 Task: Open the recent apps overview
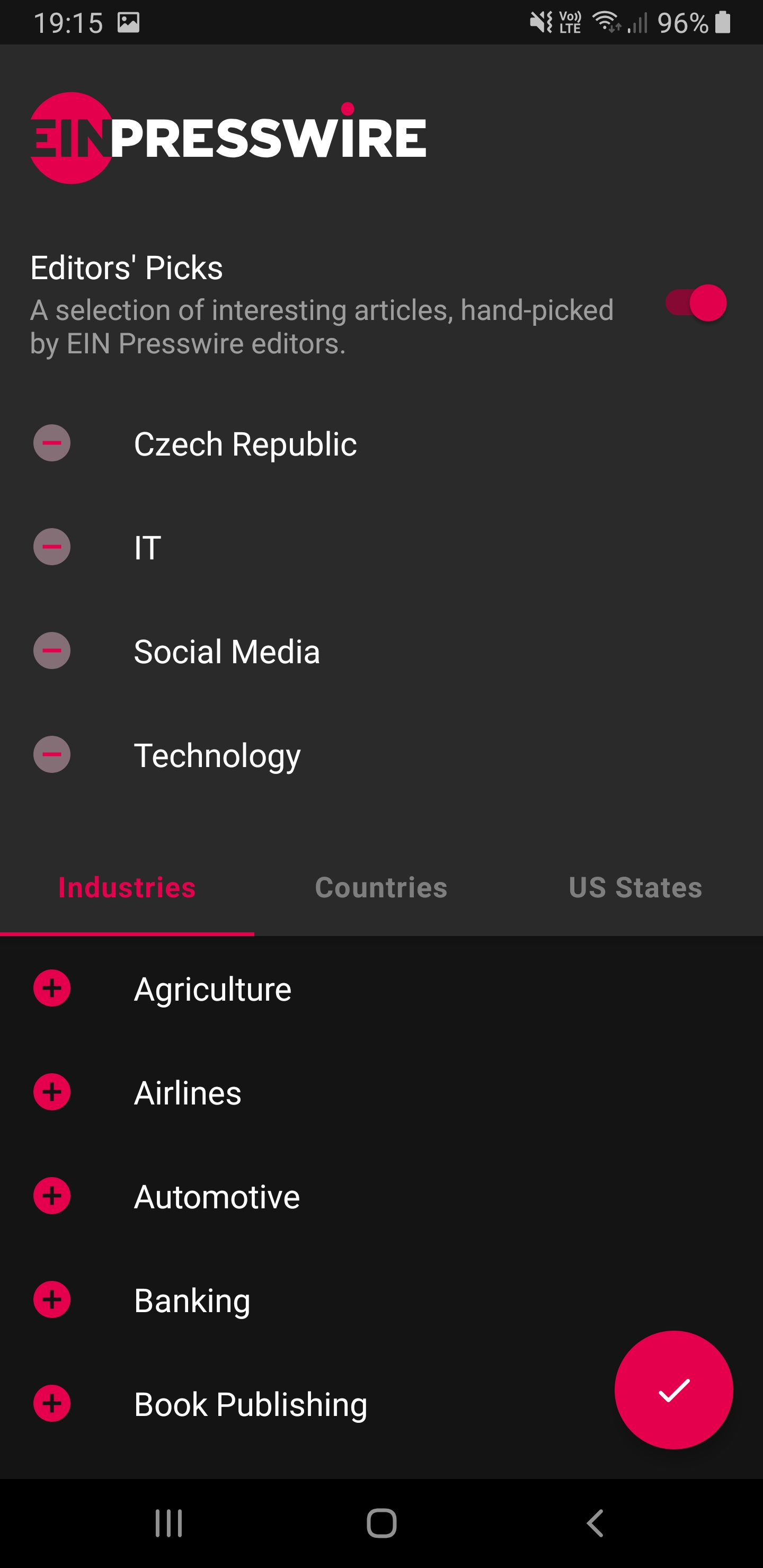point(168,1524)
